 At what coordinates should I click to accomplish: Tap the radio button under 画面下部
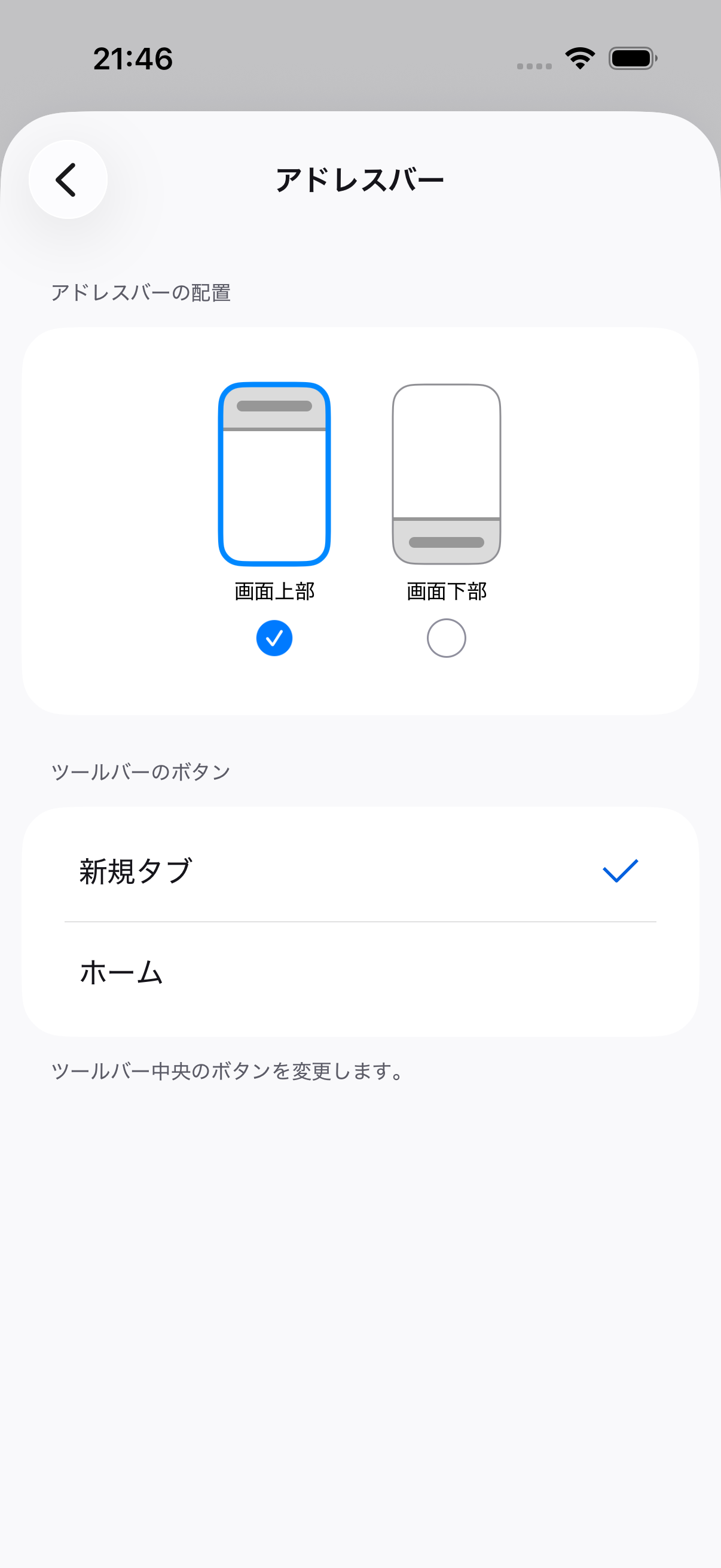coord(447,638)
